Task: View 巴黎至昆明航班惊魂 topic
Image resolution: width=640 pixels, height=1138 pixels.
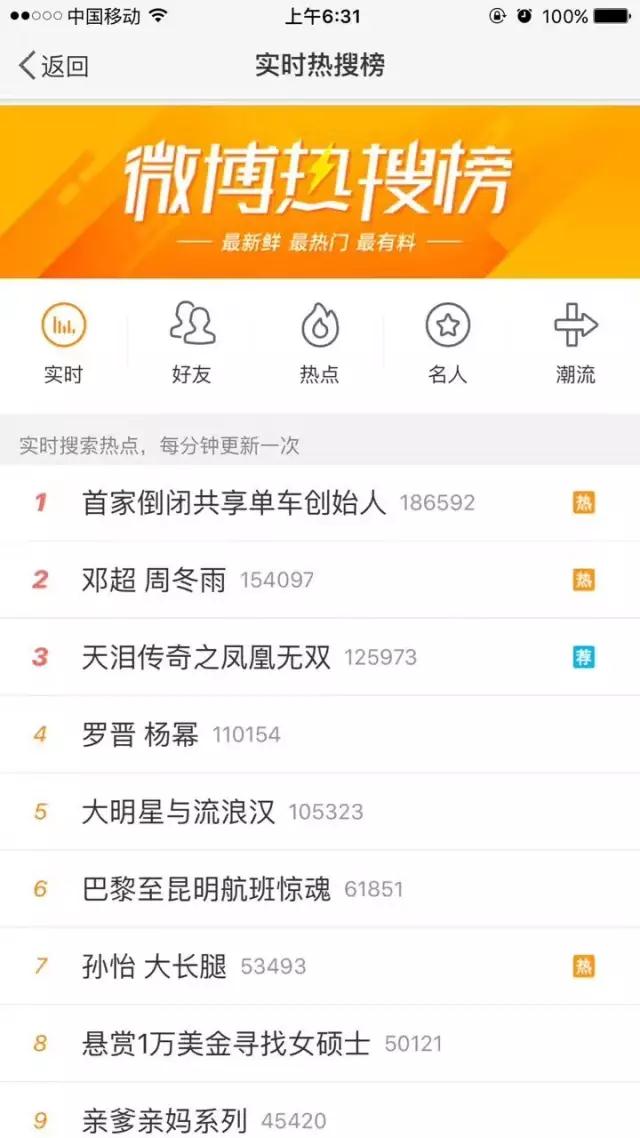Action: tap(206, 889)
